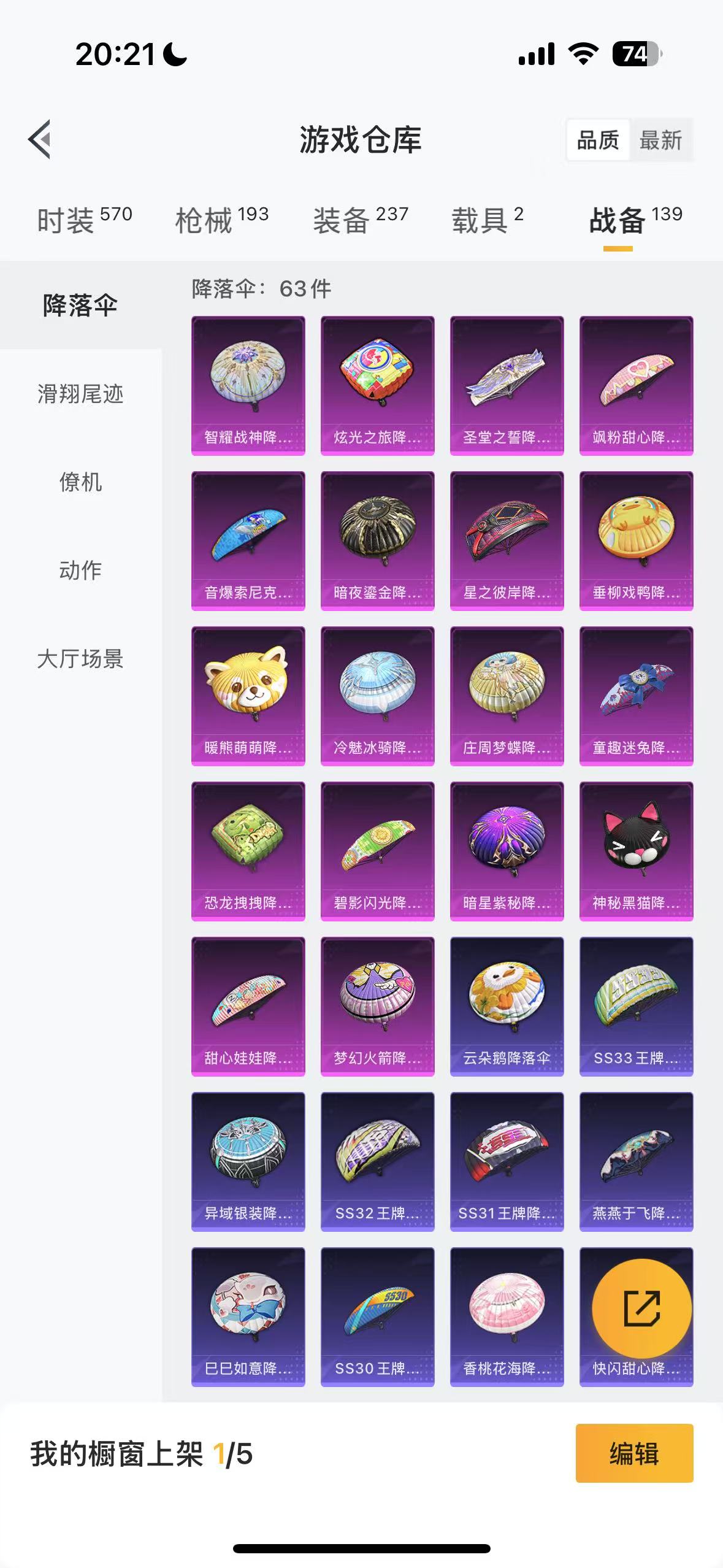The height and width of the screenshot is (1568, 723).
Task: Open the 音爆索尼克 parachute item
Action: [248, 541]
